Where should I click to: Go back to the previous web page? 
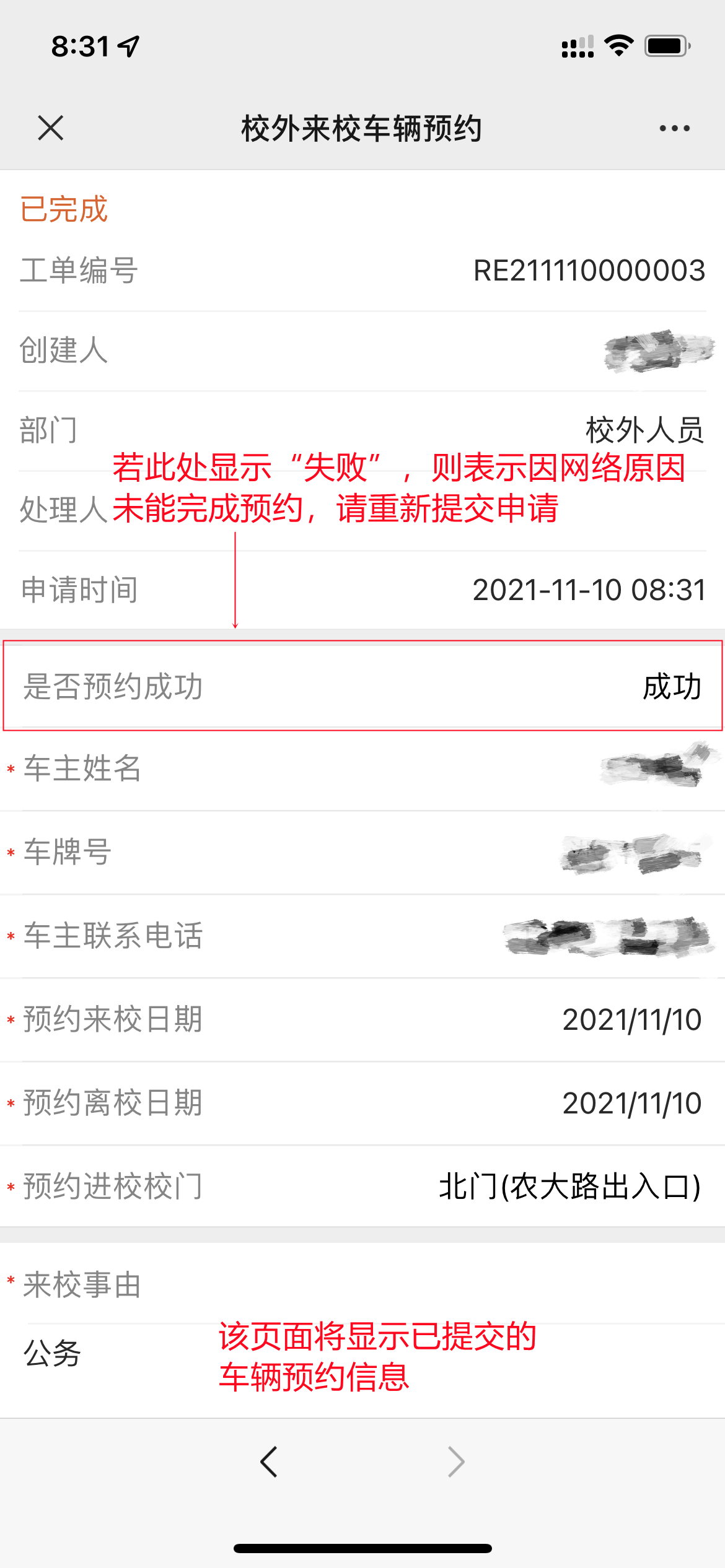point(269,1462)
